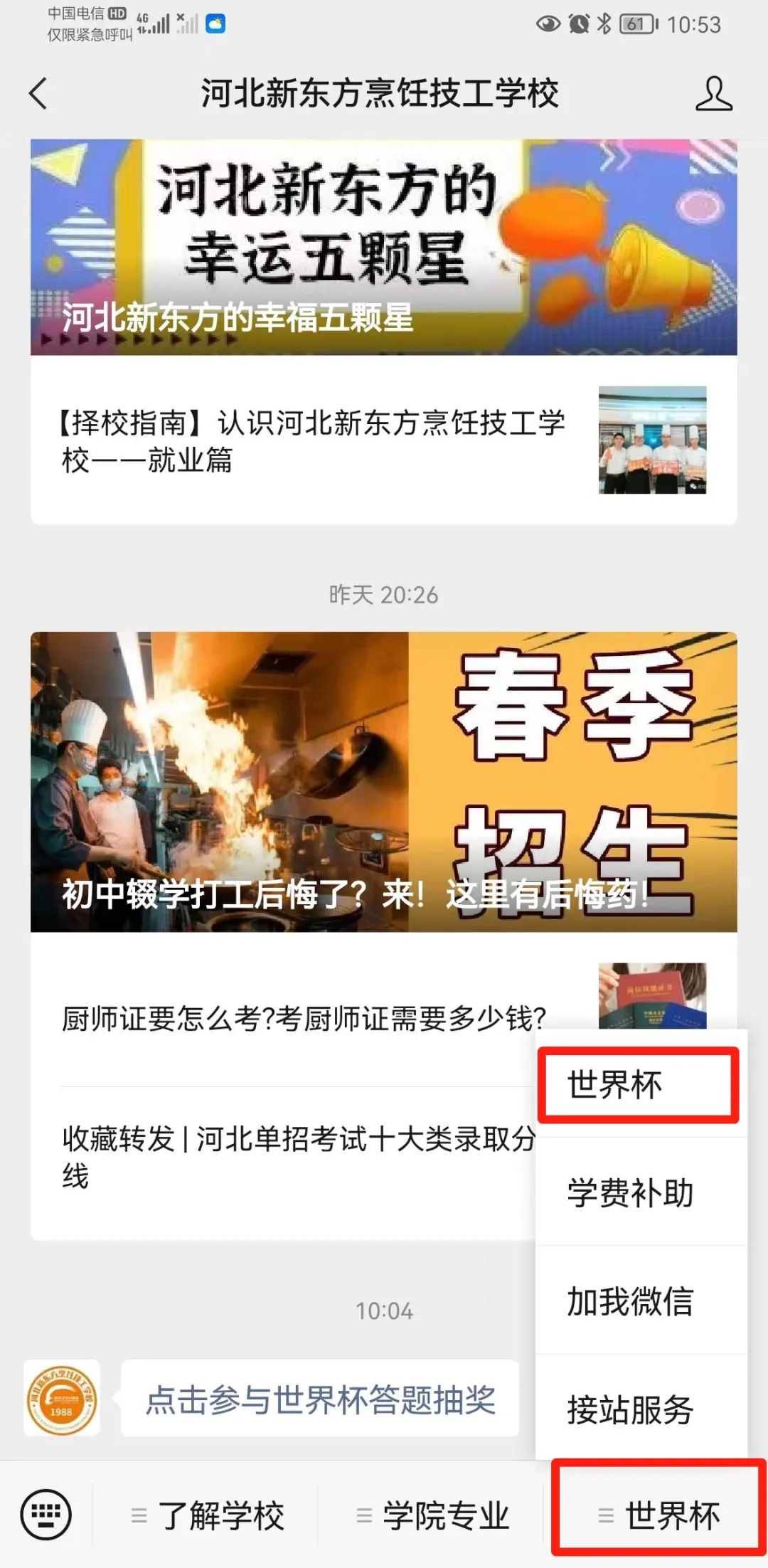The height and width of the screenshot is (1568, 768).
Task: Open the account profile icon
Action: (713, 94)
